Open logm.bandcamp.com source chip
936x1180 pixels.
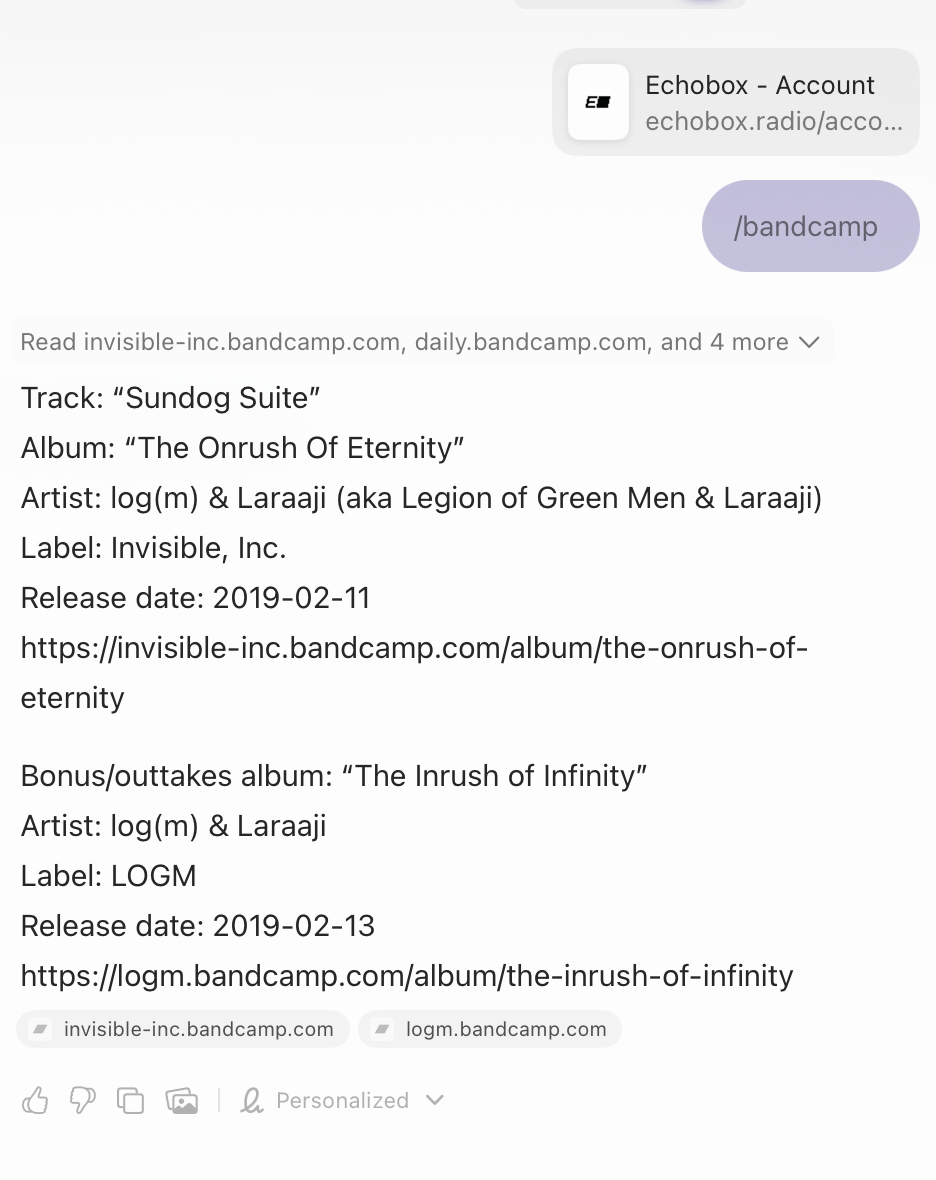pos(490,1029)
